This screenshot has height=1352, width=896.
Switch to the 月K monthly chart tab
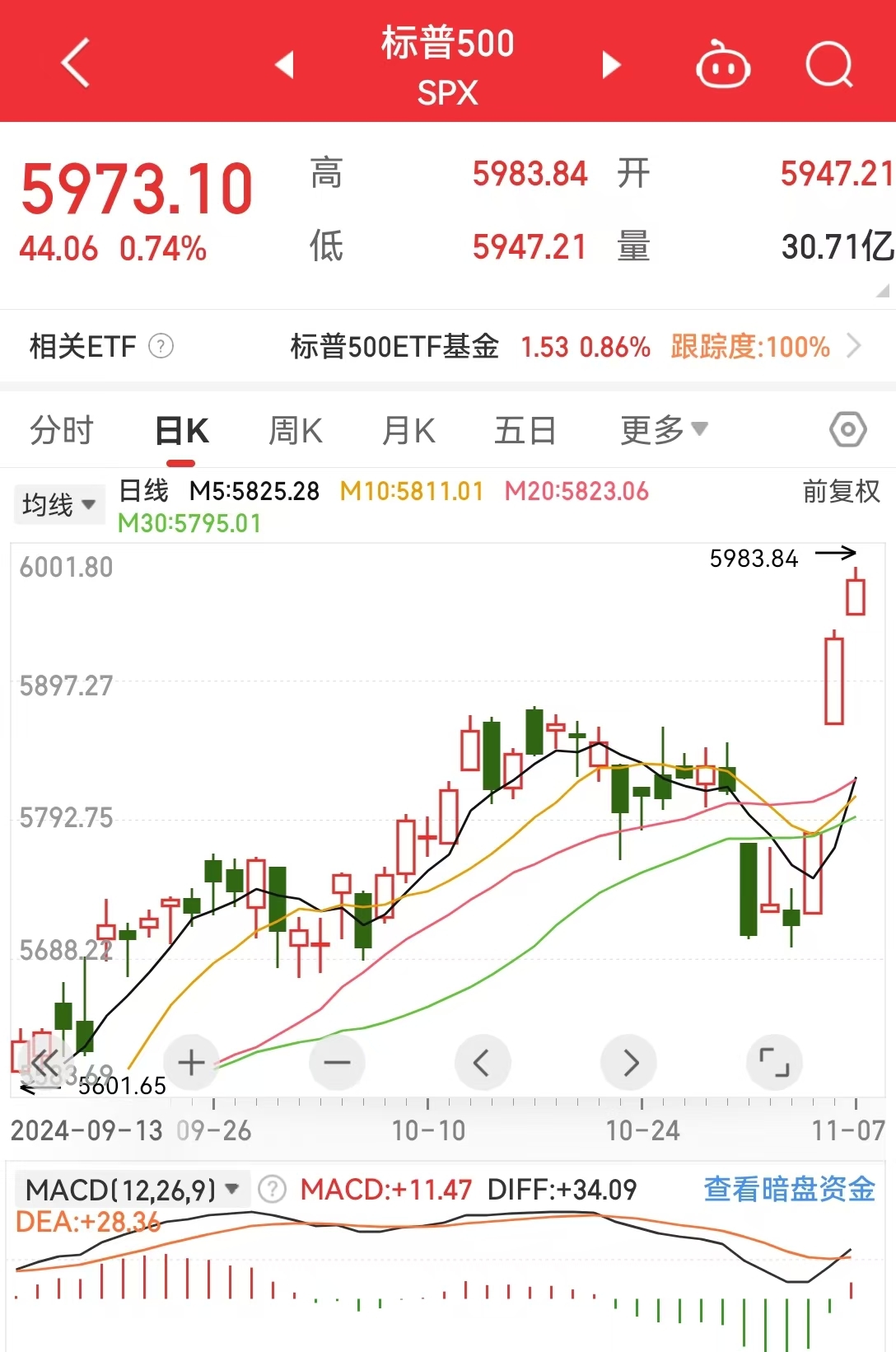[407, 429]
